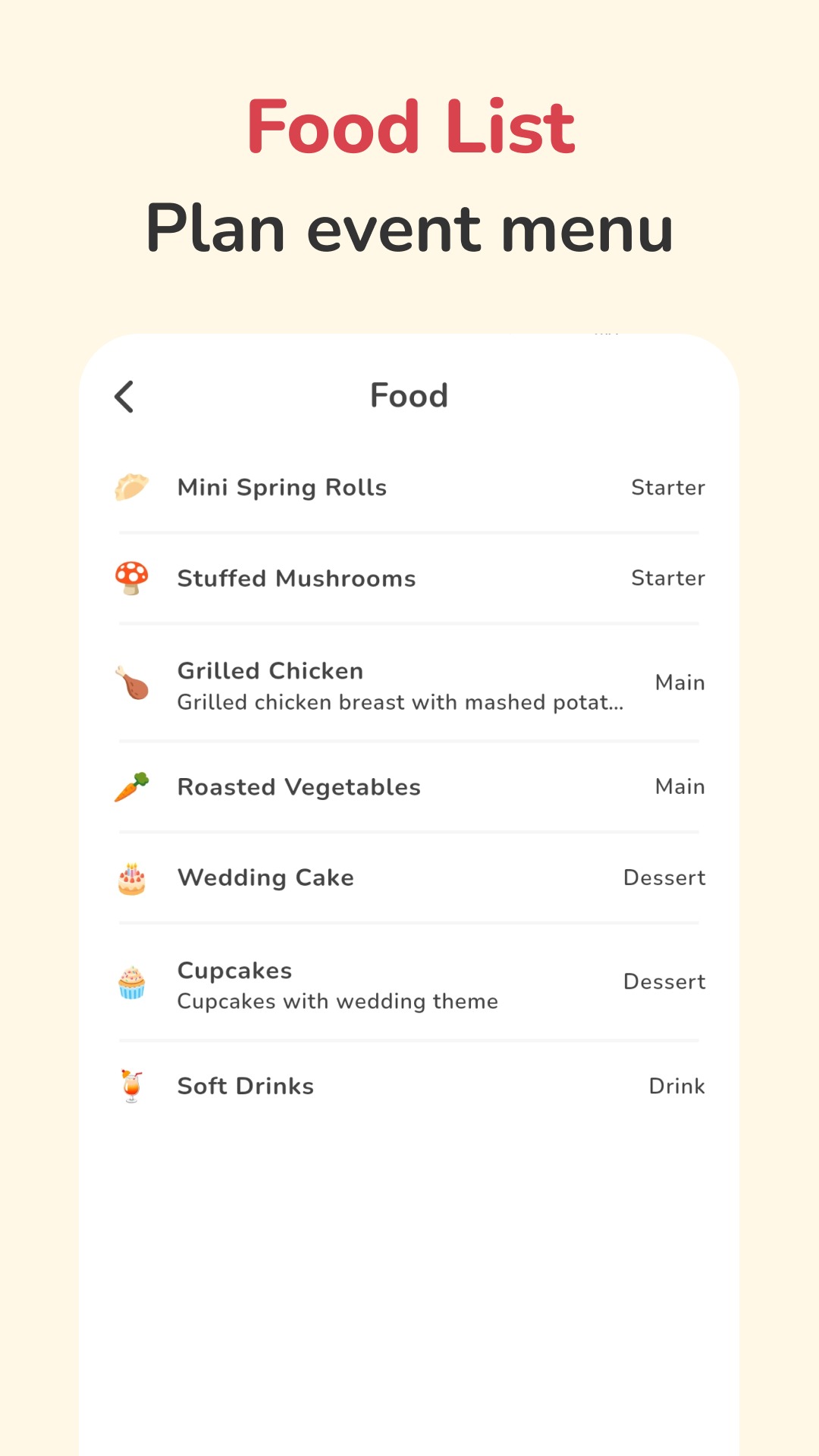Click the Main label next to Grilled Chicken
Screen dimensions: 819x1456
pyautogui.click(x=679, y=682)
